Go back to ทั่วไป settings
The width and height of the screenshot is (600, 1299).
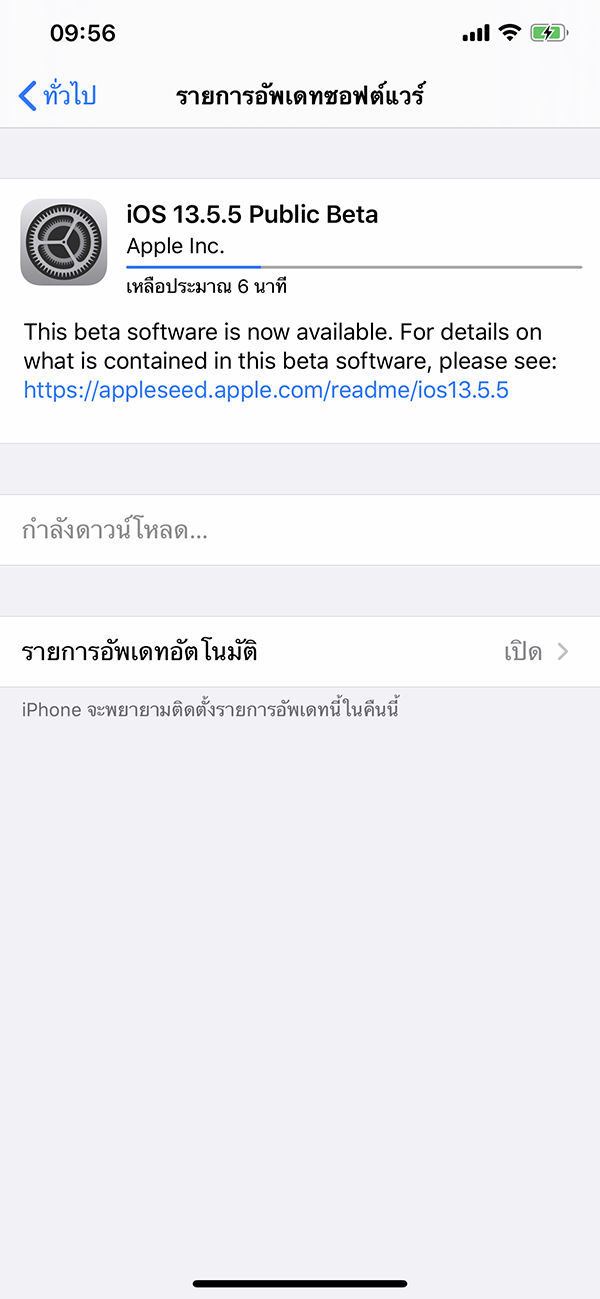(x=58, y=96)
